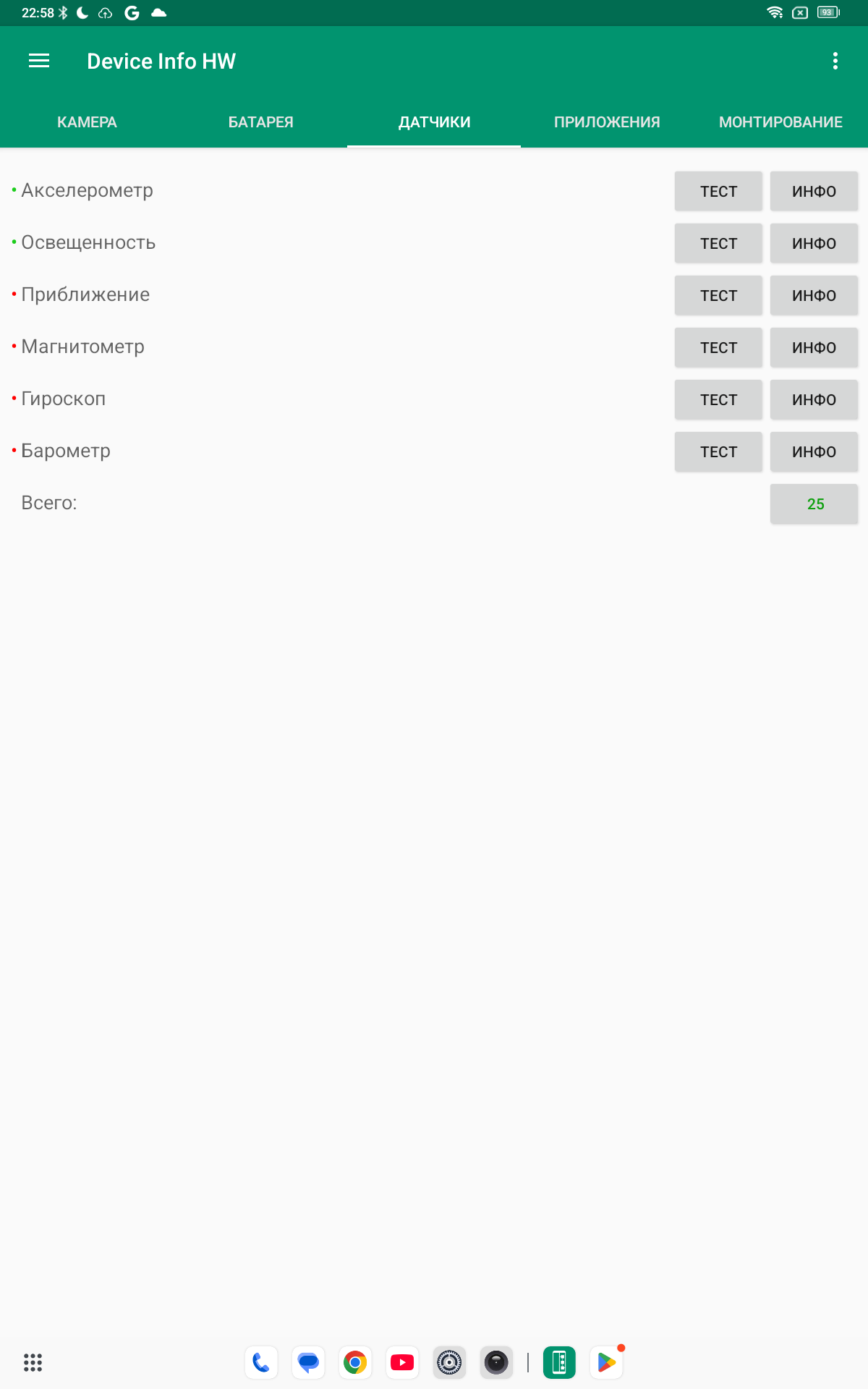
Task: Run ТЕСТ for Гироскоп
Action: [718, 400]
